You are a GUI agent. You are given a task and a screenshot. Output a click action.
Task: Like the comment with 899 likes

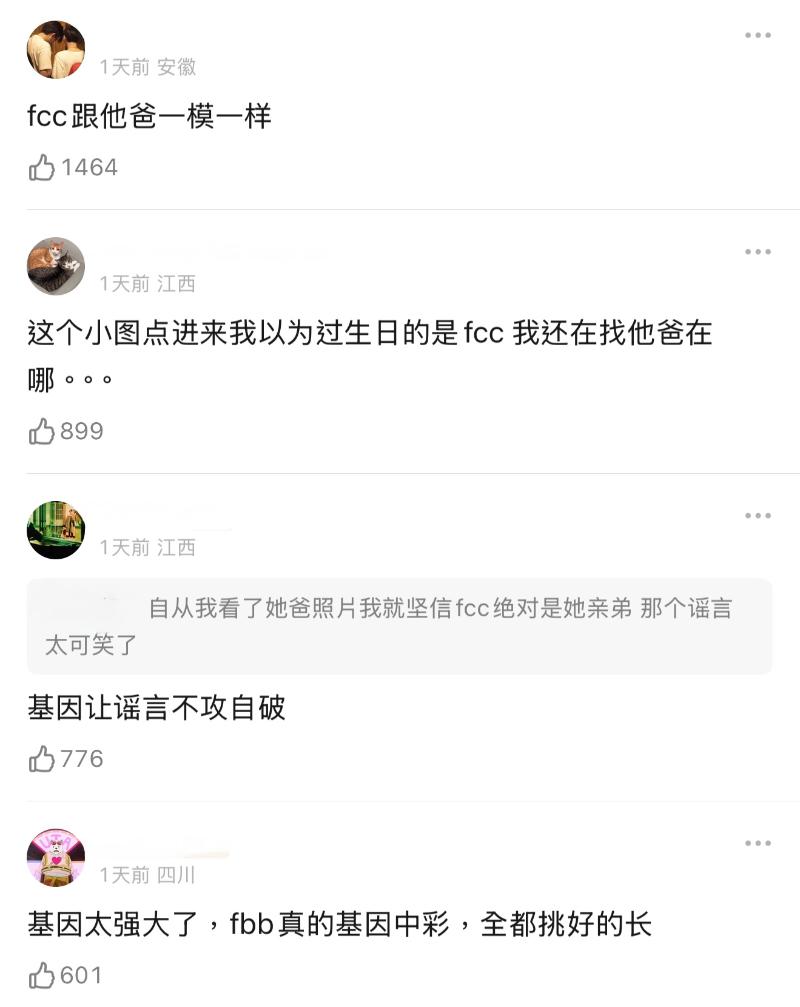pyautogui.click(x=42, y=432)
